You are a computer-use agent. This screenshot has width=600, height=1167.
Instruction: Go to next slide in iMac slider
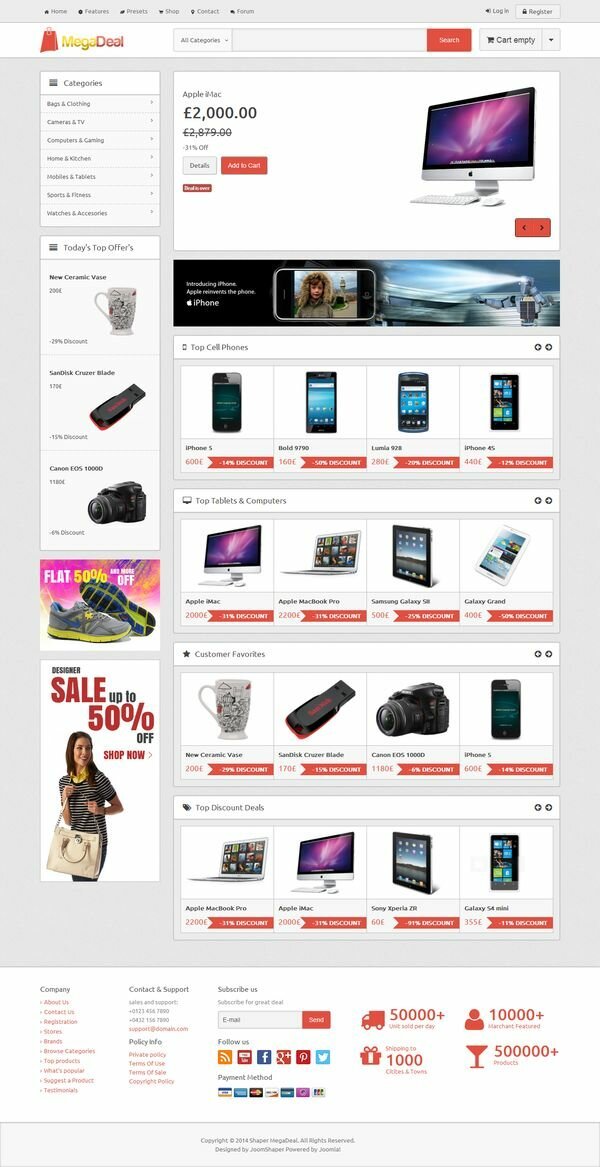click(x=542, y=227)
